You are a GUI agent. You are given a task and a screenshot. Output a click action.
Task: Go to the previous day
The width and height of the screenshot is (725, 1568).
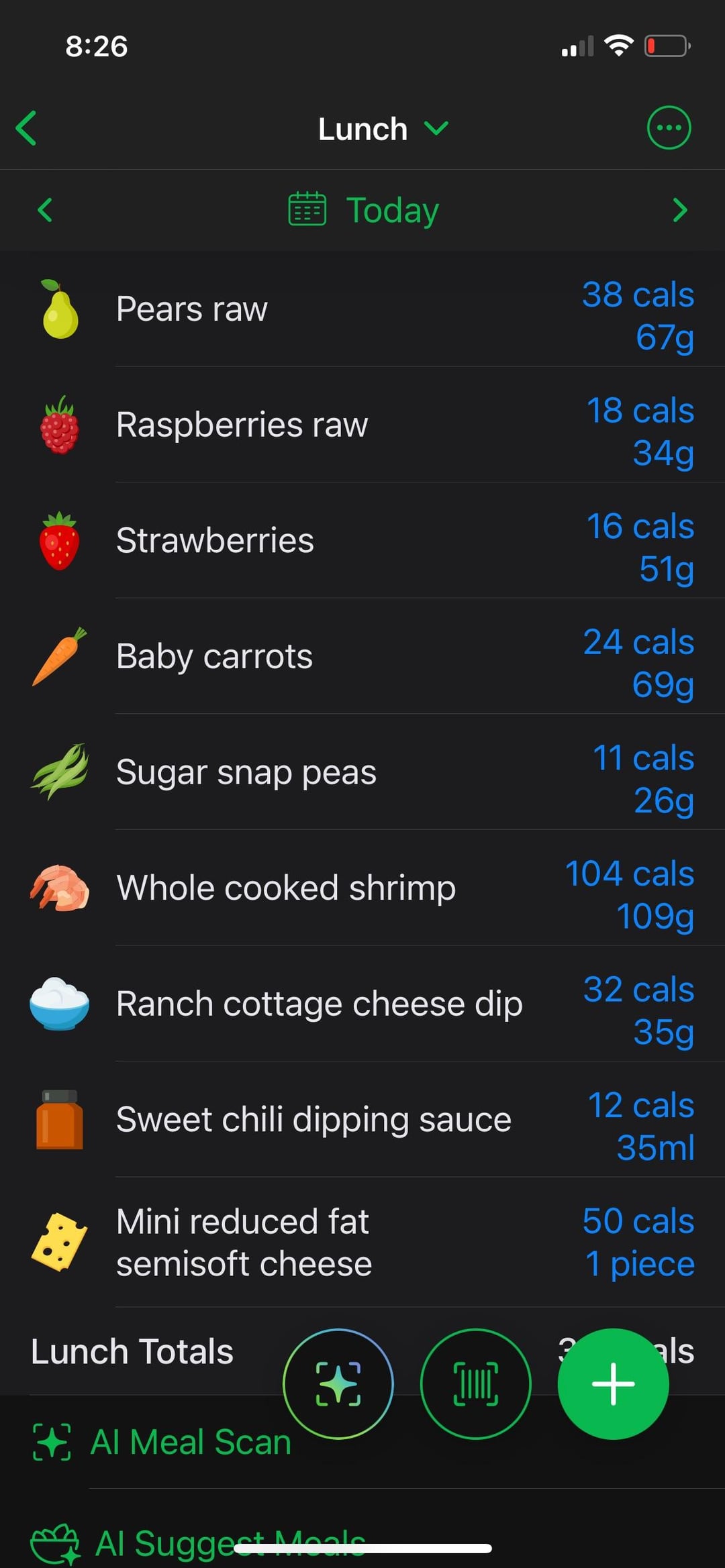click(x=45, y=210)
